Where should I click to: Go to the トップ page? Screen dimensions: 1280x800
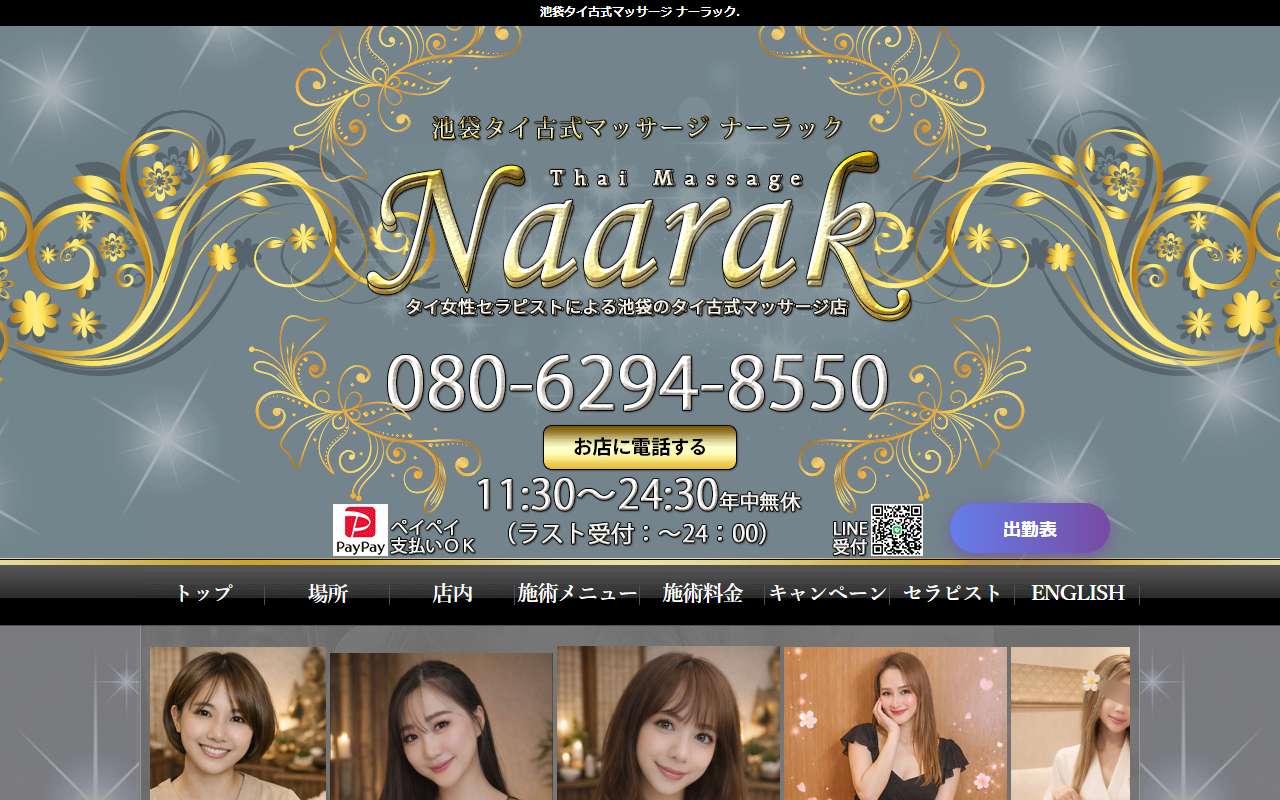click(x=203, y=593)
